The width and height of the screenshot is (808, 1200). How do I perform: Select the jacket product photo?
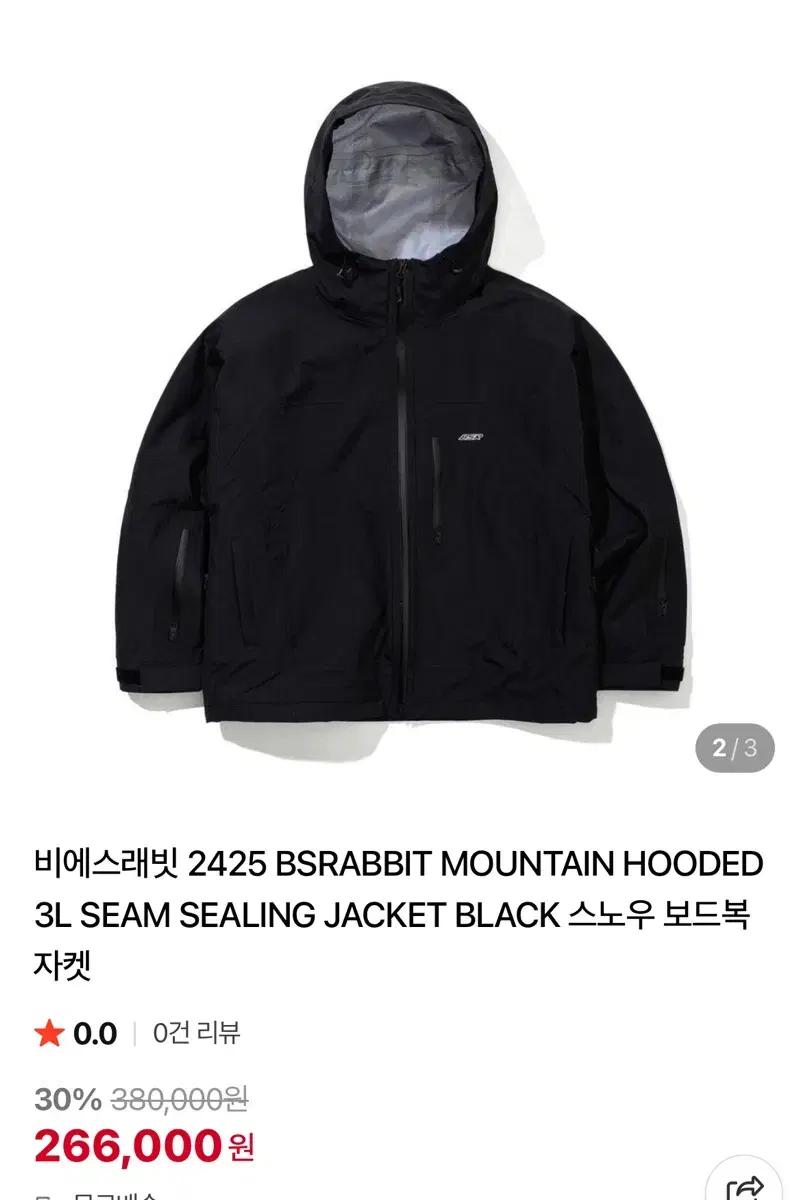pos(400,400)
